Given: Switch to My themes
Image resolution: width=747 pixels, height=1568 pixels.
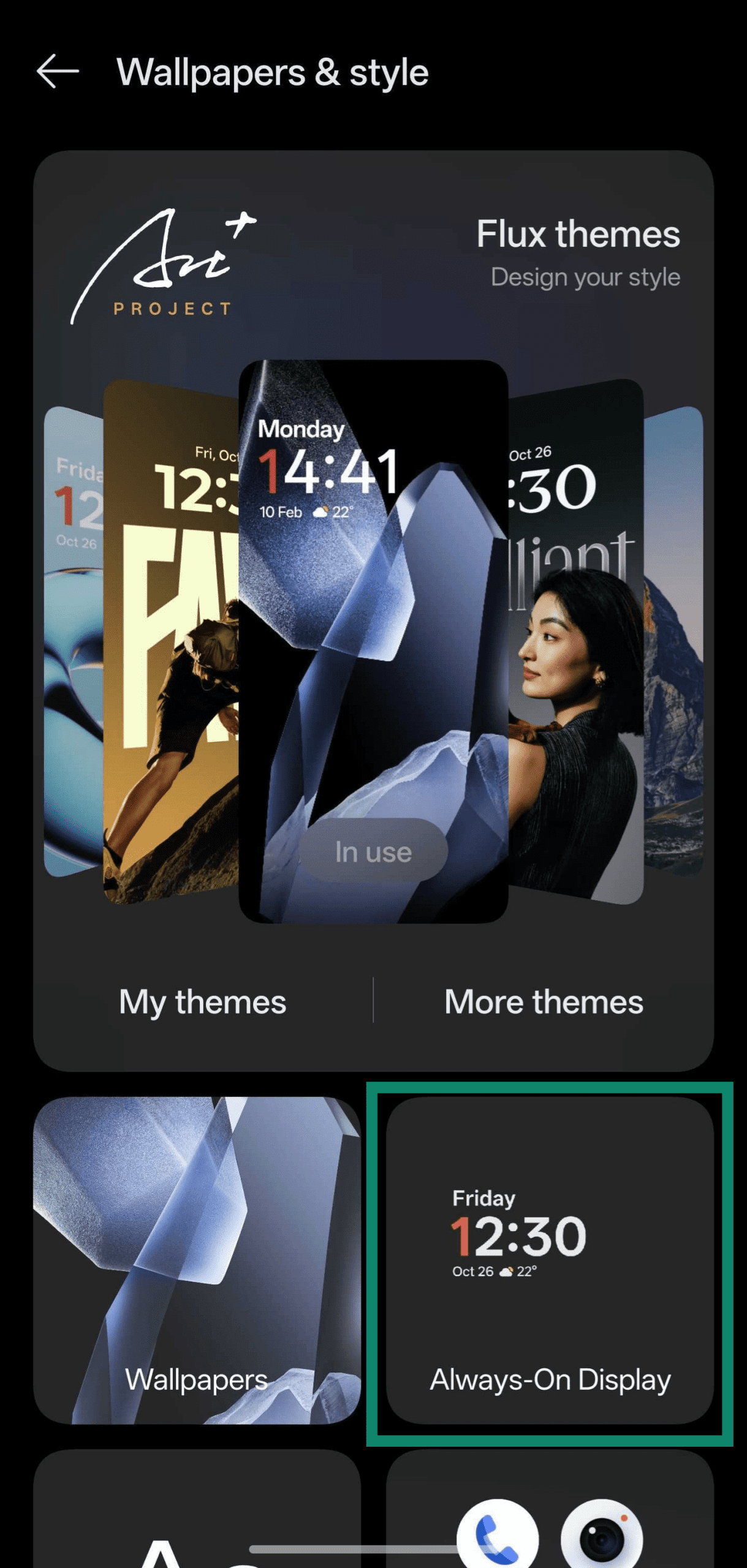Looking at the screenshot, I should click(202, 1001).
